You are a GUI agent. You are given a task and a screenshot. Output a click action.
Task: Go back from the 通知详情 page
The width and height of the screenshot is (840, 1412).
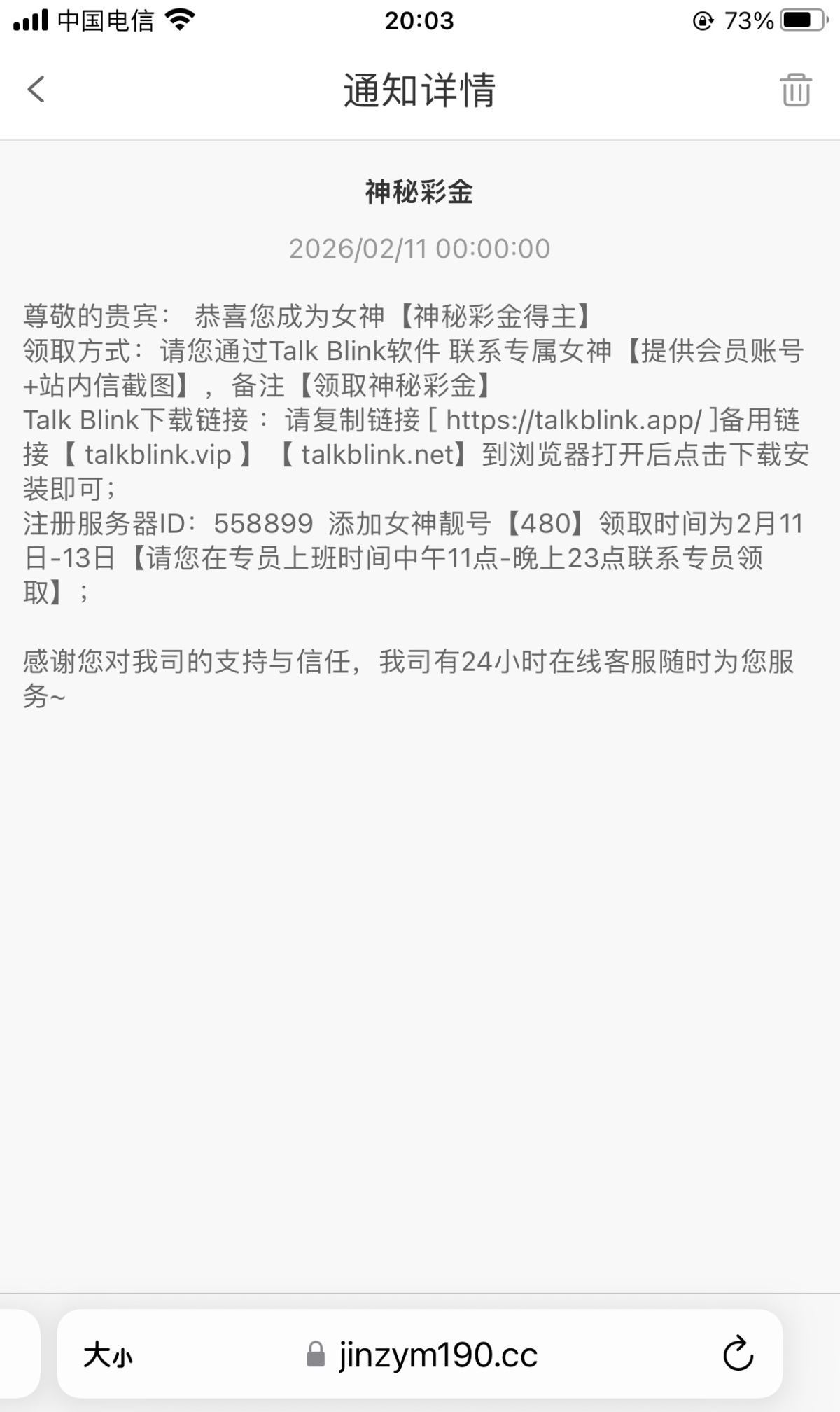[36, 90]
